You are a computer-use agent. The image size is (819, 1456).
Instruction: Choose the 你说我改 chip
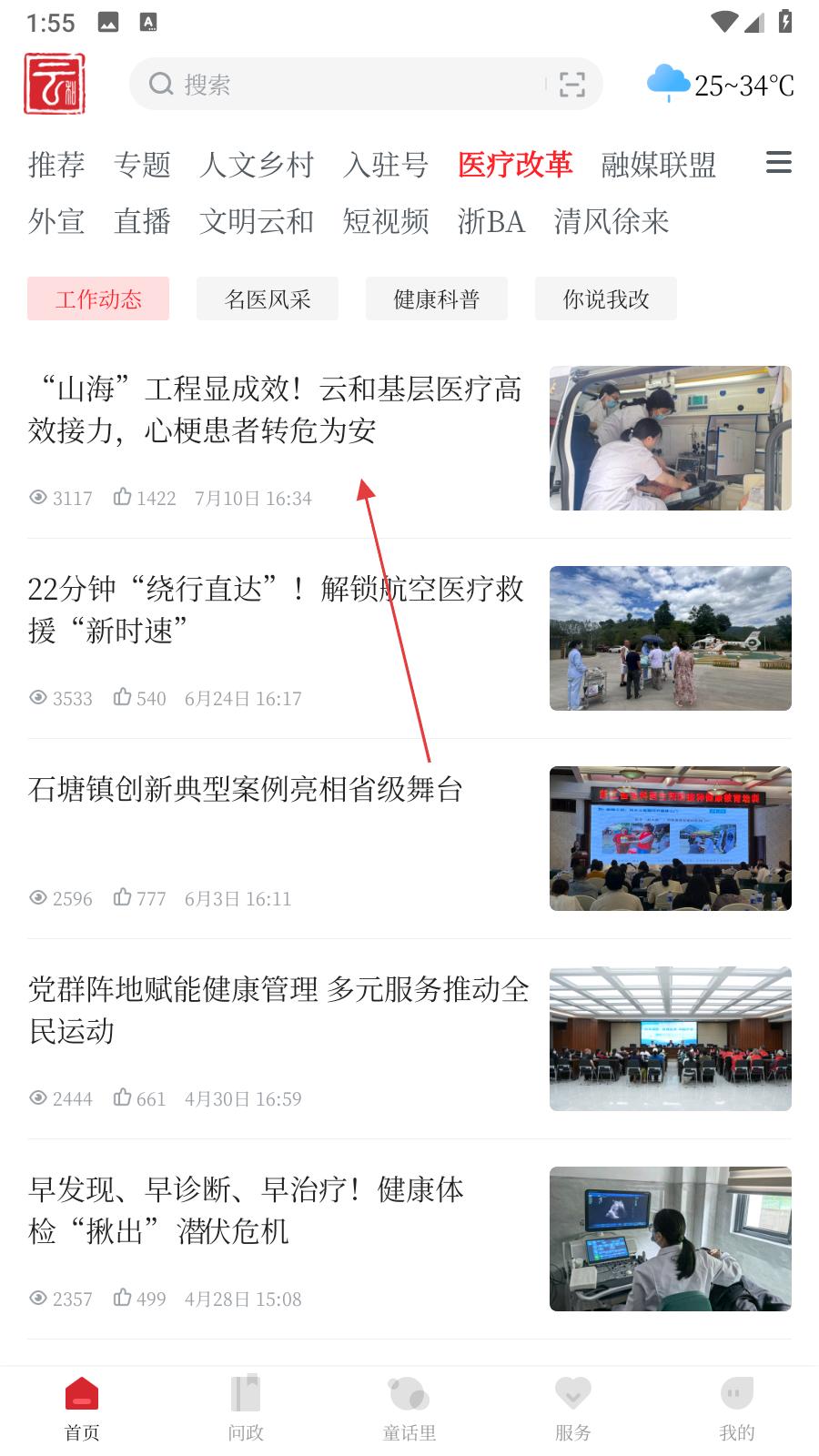point(606,299)
